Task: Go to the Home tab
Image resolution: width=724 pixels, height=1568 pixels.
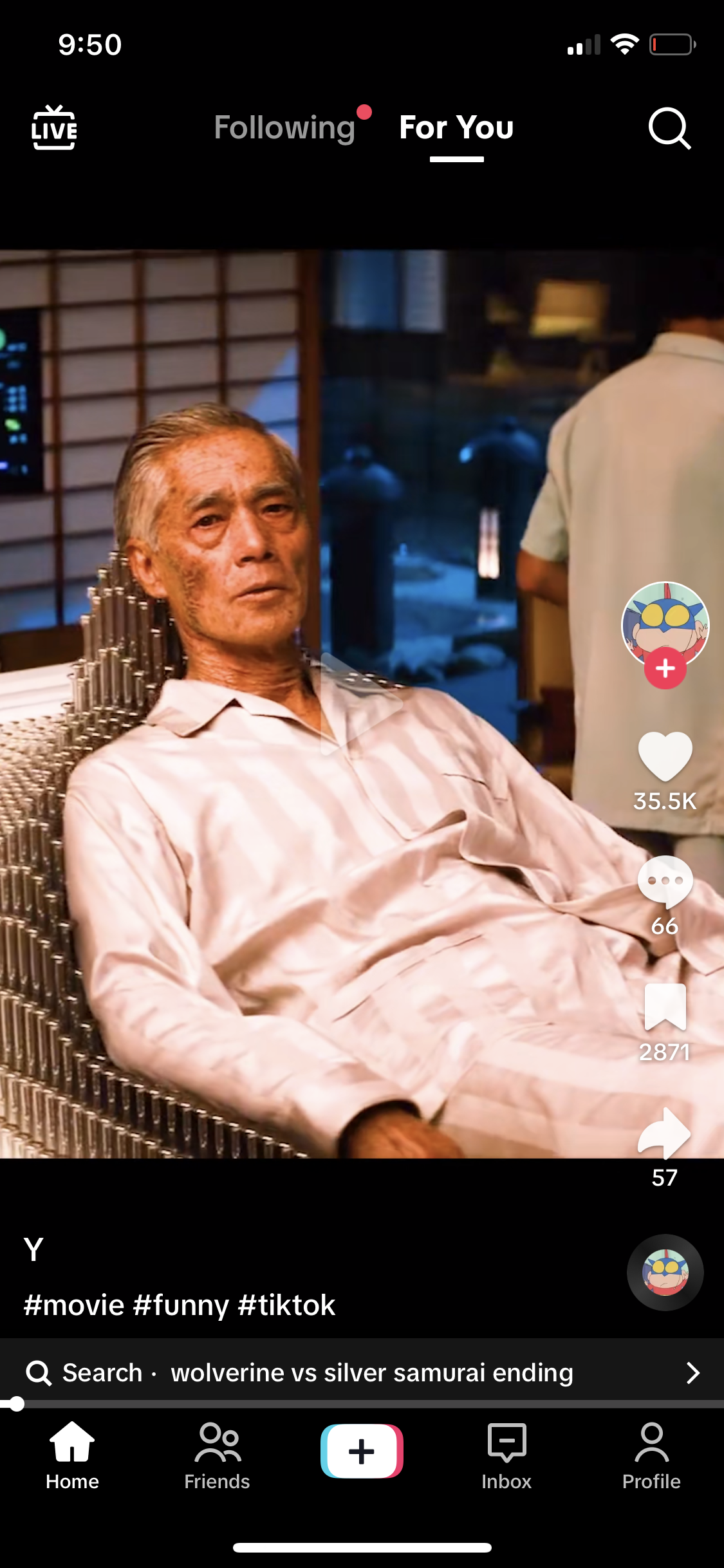Action: pyautogui.click(x=72, y=1455)
